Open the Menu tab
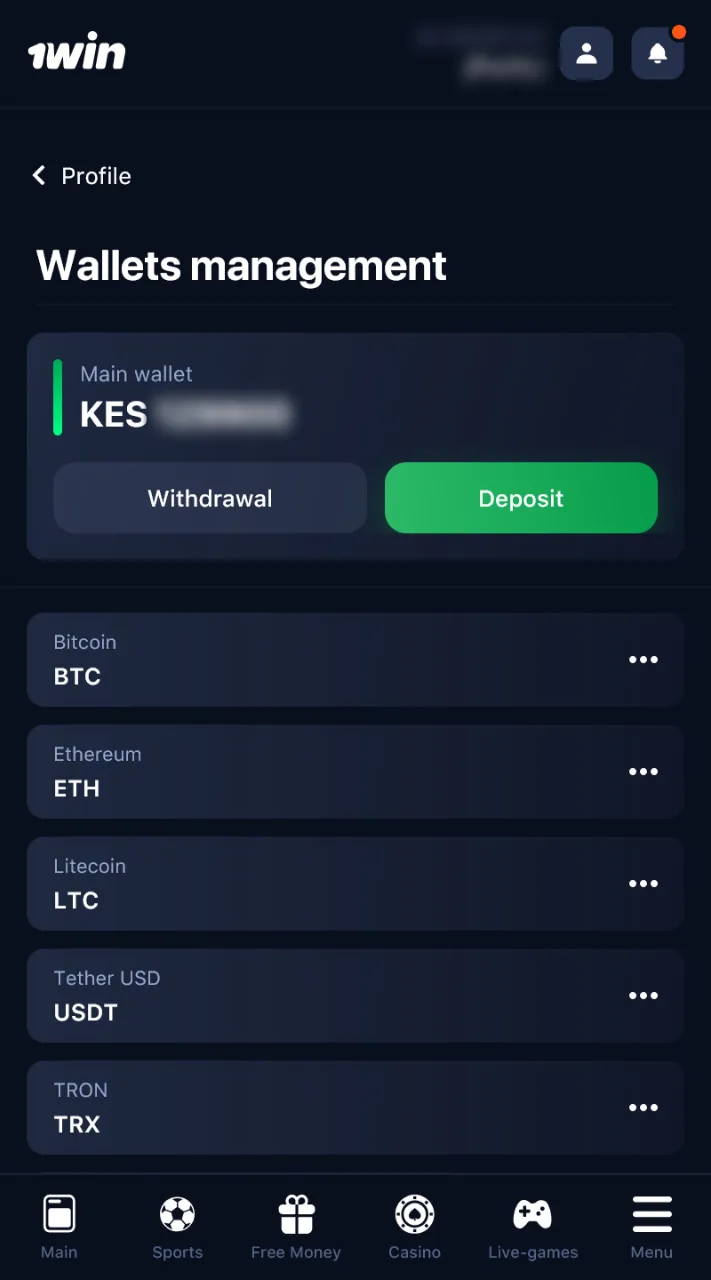Image resolution: width=711 pixels, height=1280 pixels. (651, 1228)
